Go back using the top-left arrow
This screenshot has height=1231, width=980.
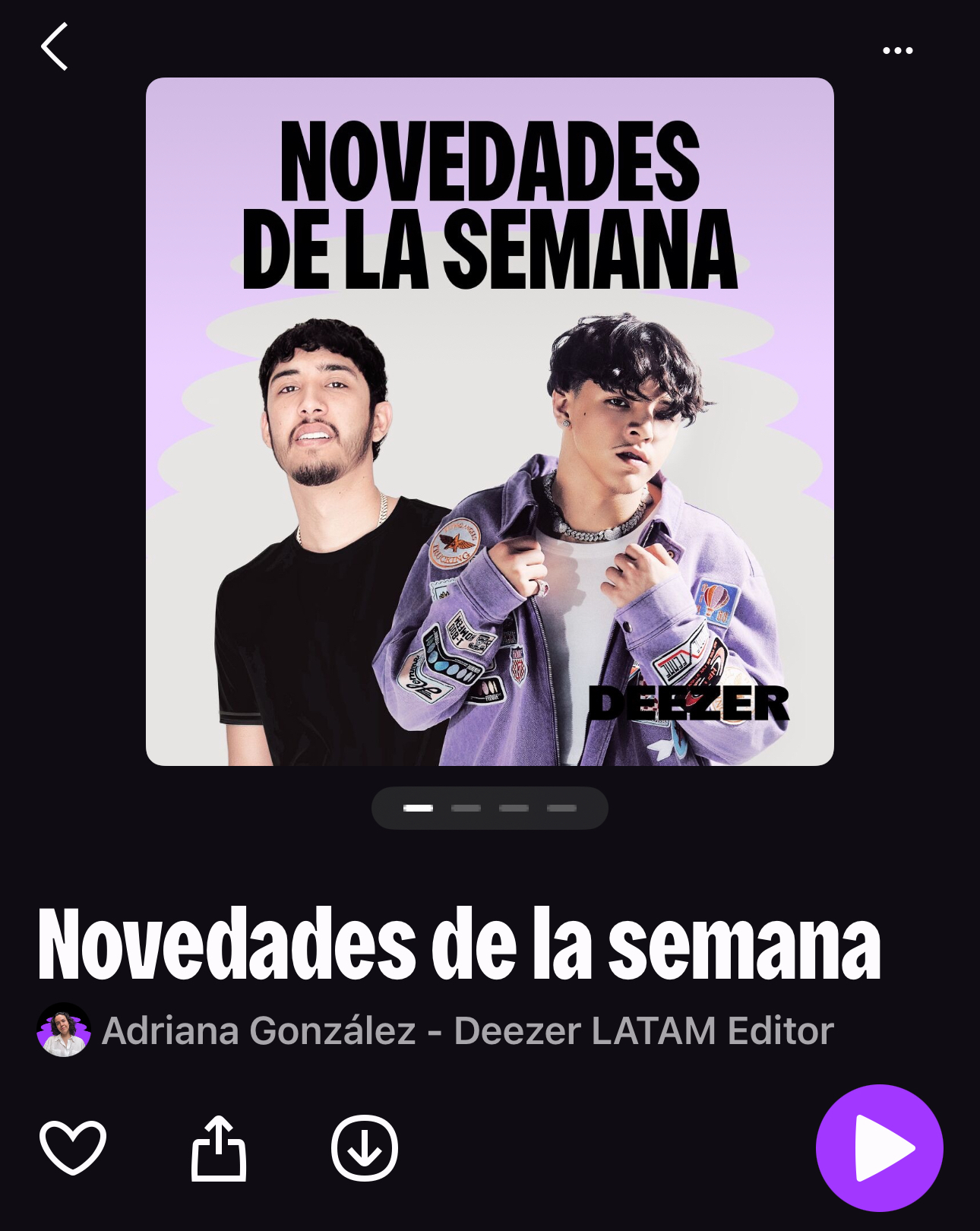[55, 47]
